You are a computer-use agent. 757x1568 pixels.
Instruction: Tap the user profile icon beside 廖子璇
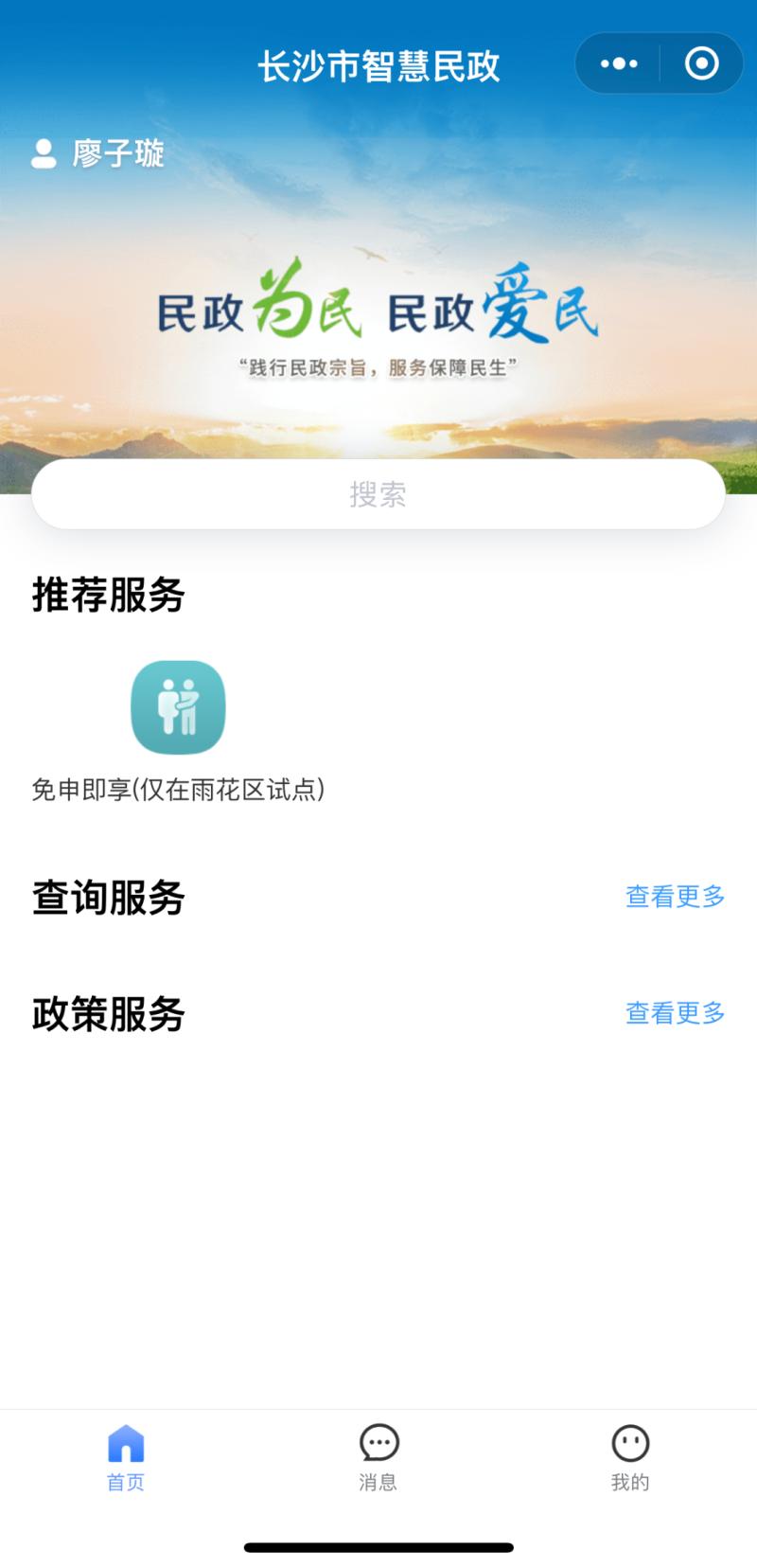(44, 154)
